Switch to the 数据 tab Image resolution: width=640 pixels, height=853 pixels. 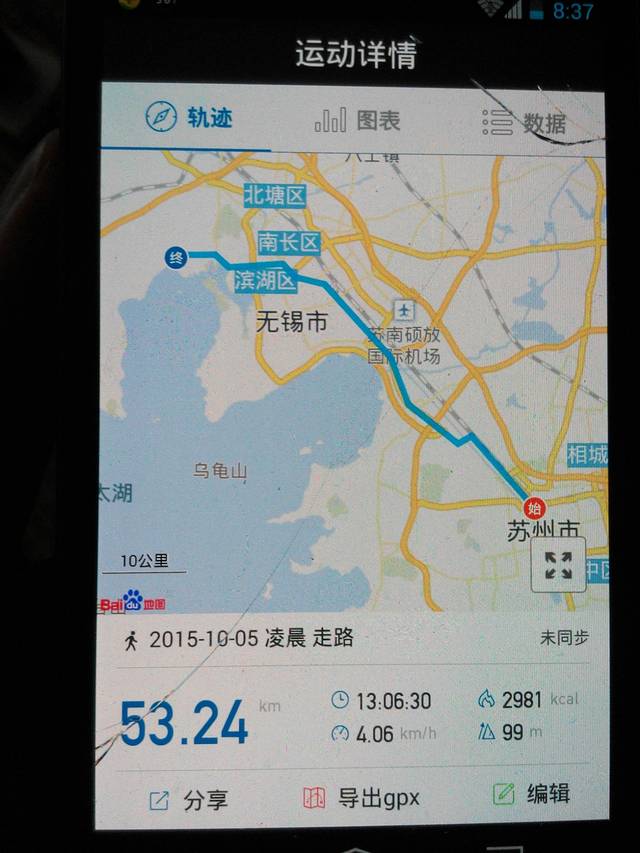coord(524,122)
